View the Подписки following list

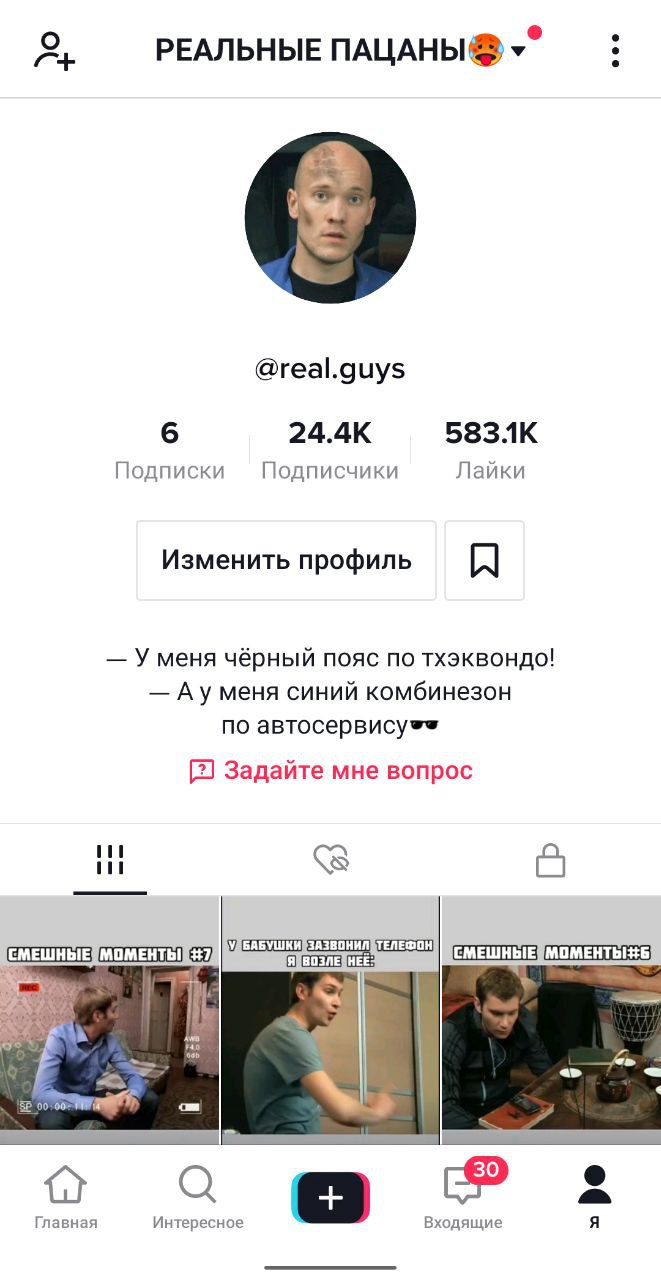[x=169, y=450]
